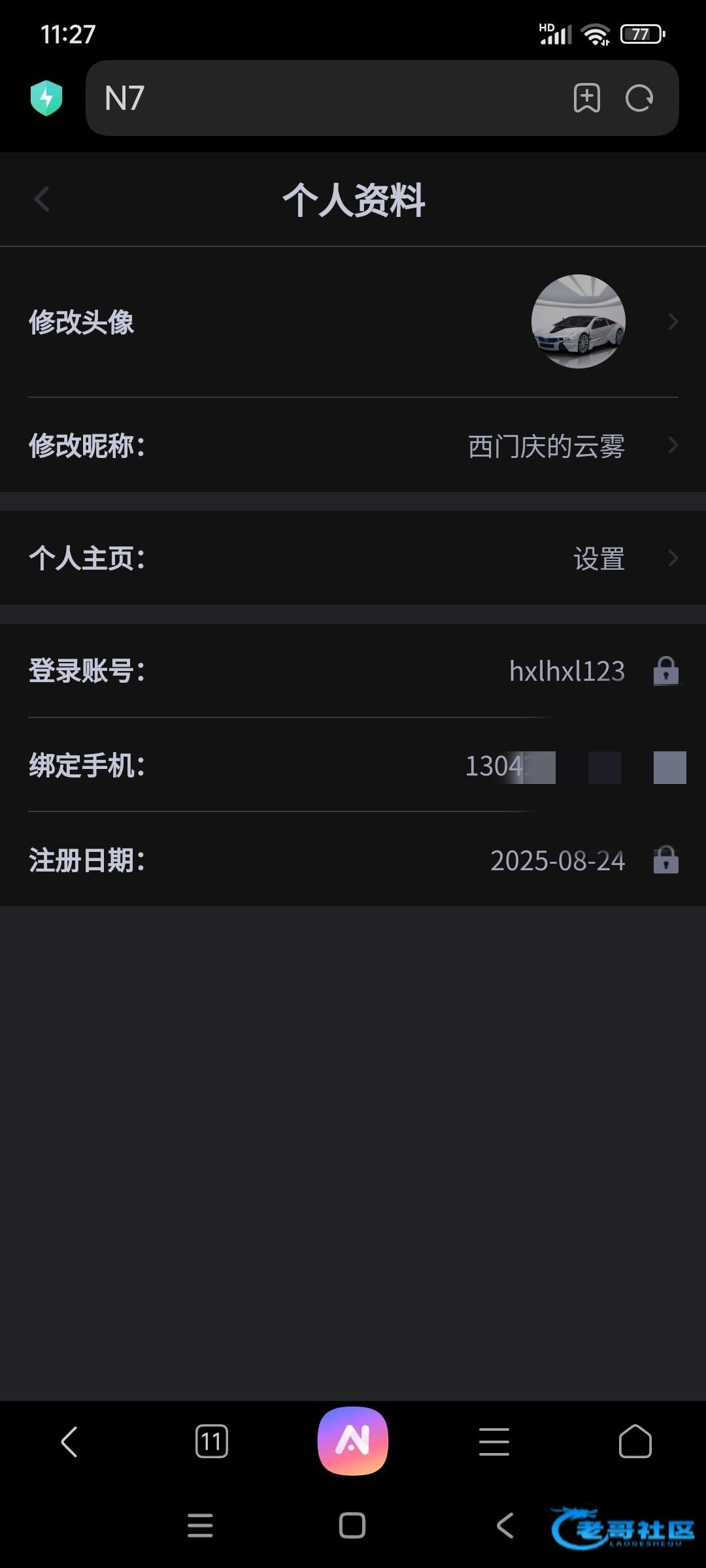The image size is (706, 1568).
Task: Open the browser menu in bottom toolbar
Action: [x=494, y=1441]
